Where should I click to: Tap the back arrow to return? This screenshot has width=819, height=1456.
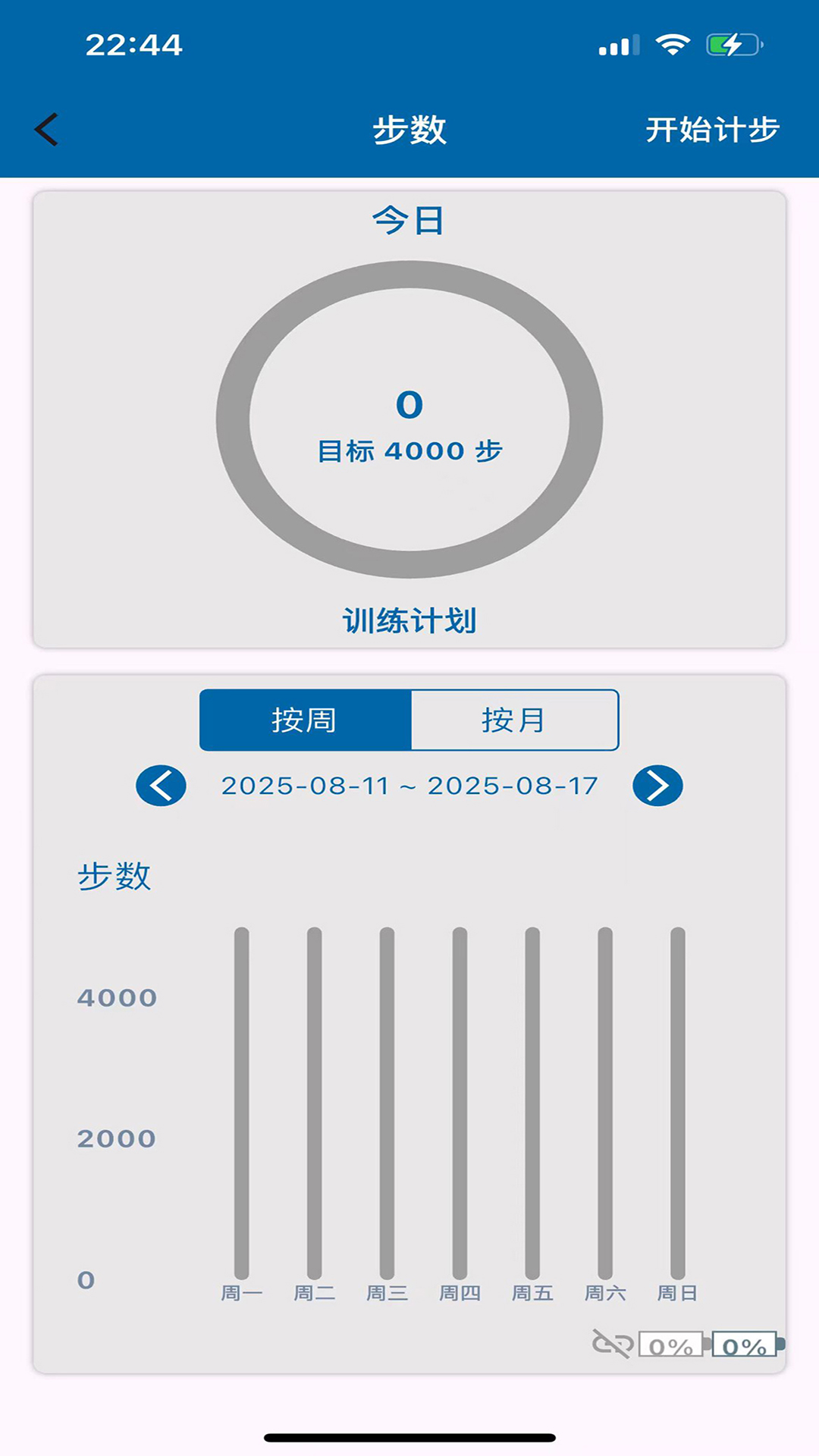pyautogui.click(x=47, y=129)
